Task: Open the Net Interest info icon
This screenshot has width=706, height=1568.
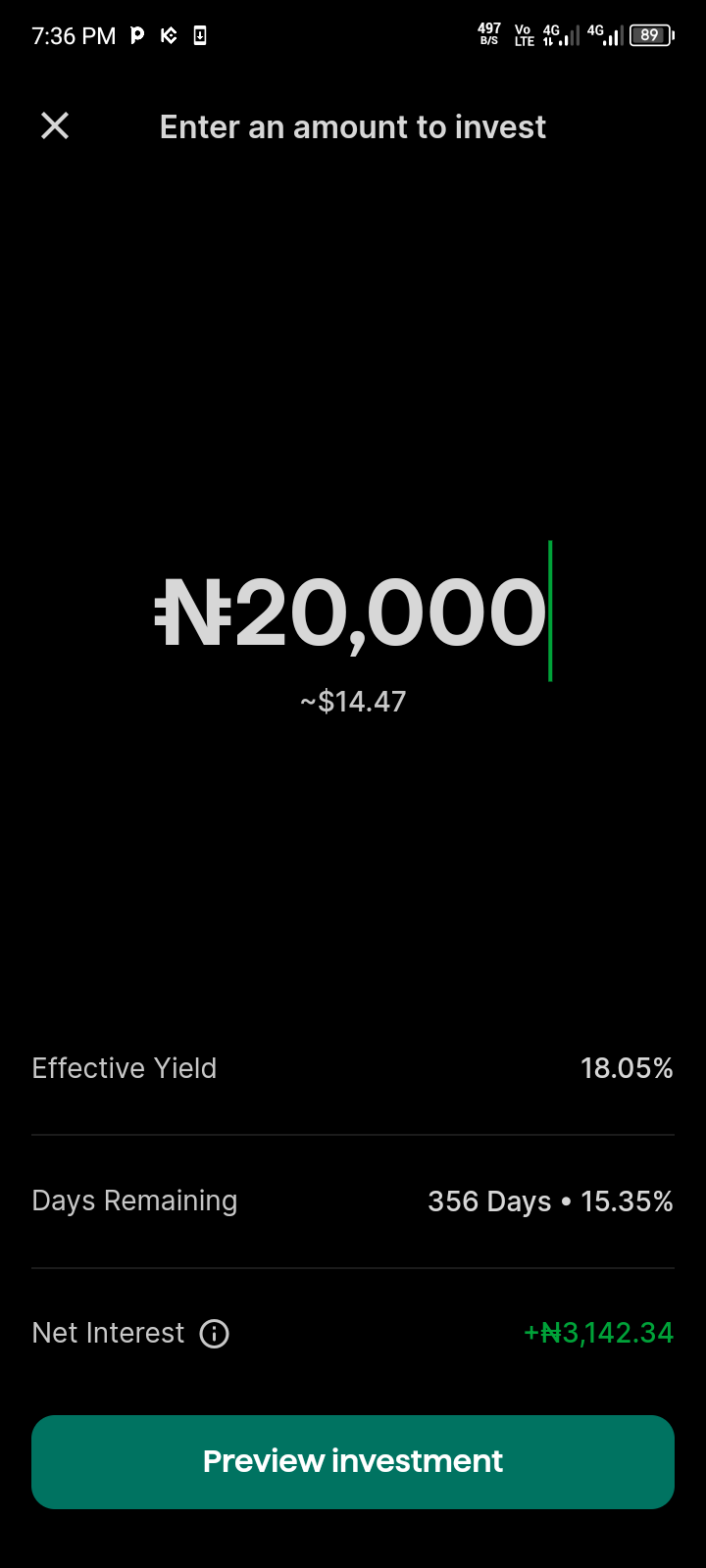Action: click(214, 1334)
